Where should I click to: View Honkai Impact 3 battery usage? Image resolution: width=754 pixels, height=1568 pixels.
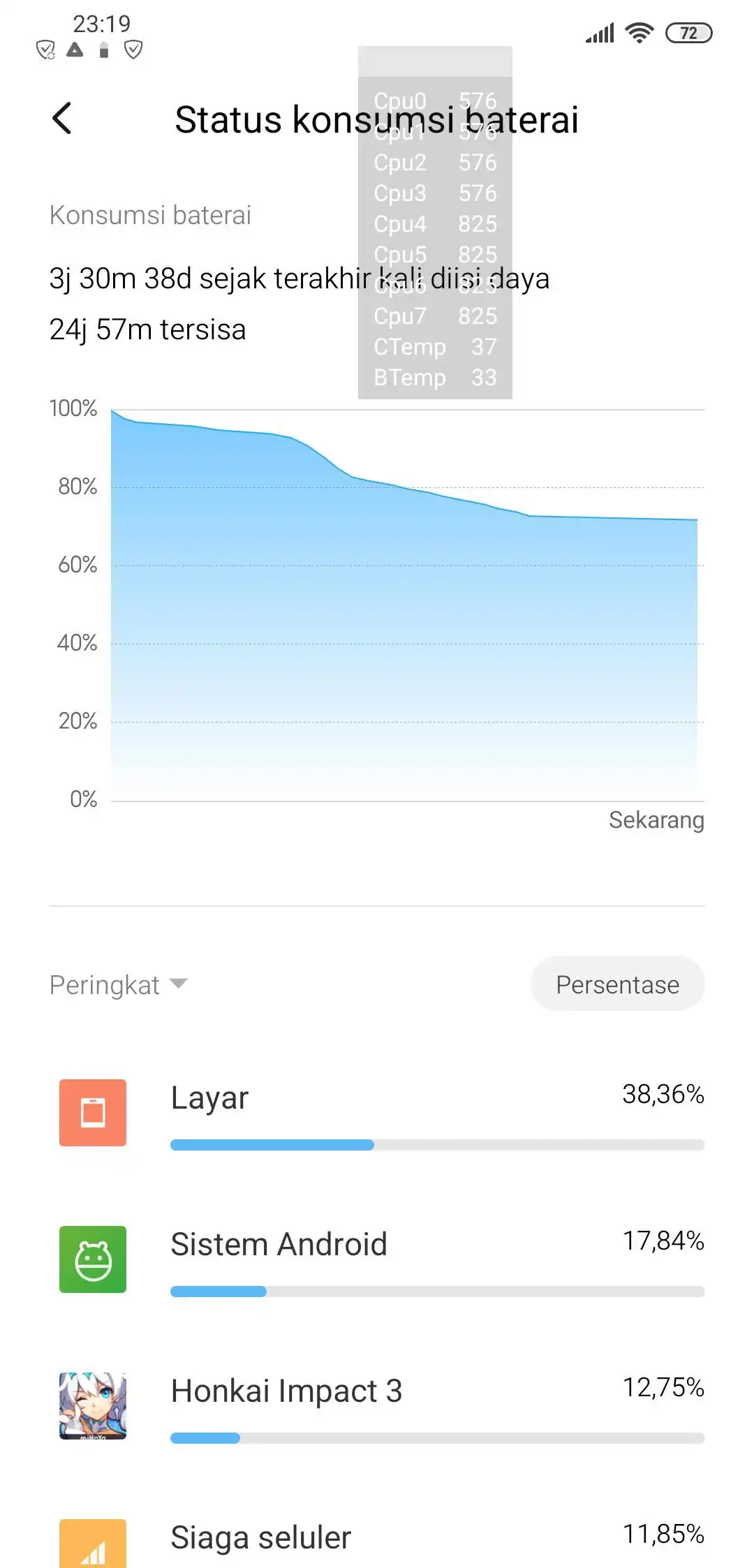(x=380, y=1406)
